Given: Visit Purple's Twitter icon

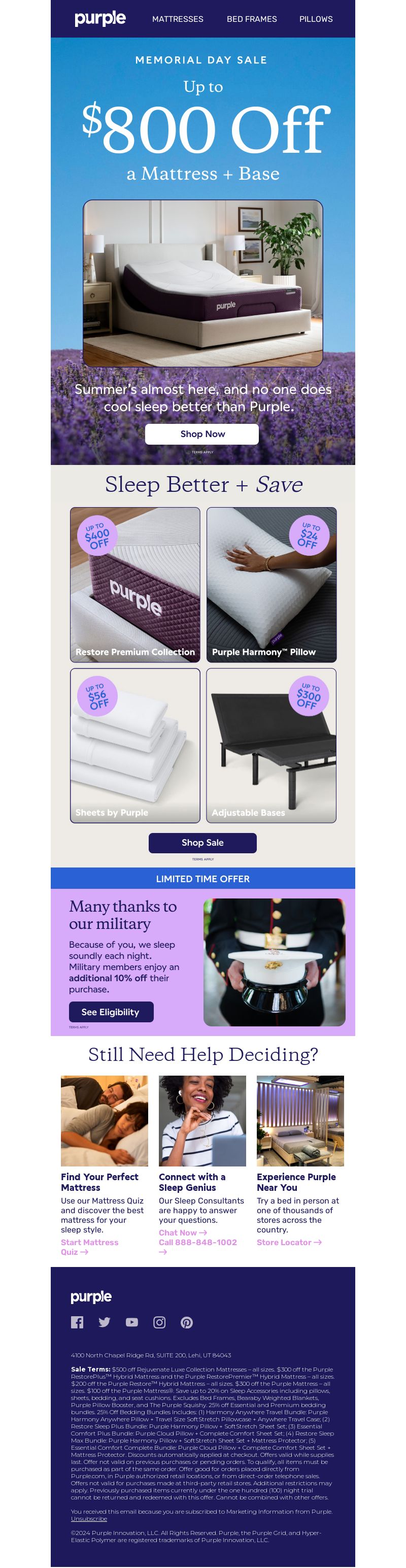Looking at the screenshot, I should click(x=105, y=1323).
